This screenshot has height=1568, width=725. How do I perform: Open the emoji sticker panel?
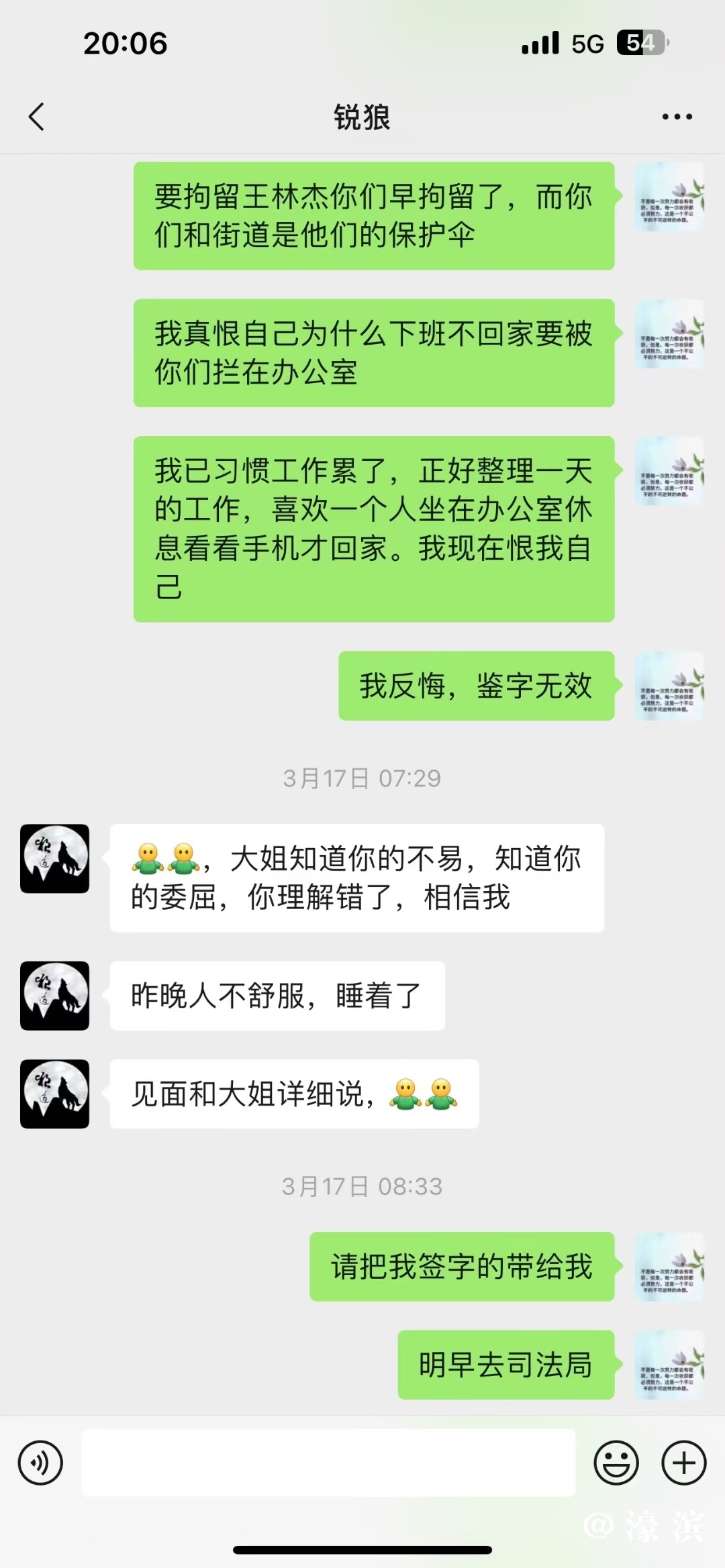tap(616, 1463)
